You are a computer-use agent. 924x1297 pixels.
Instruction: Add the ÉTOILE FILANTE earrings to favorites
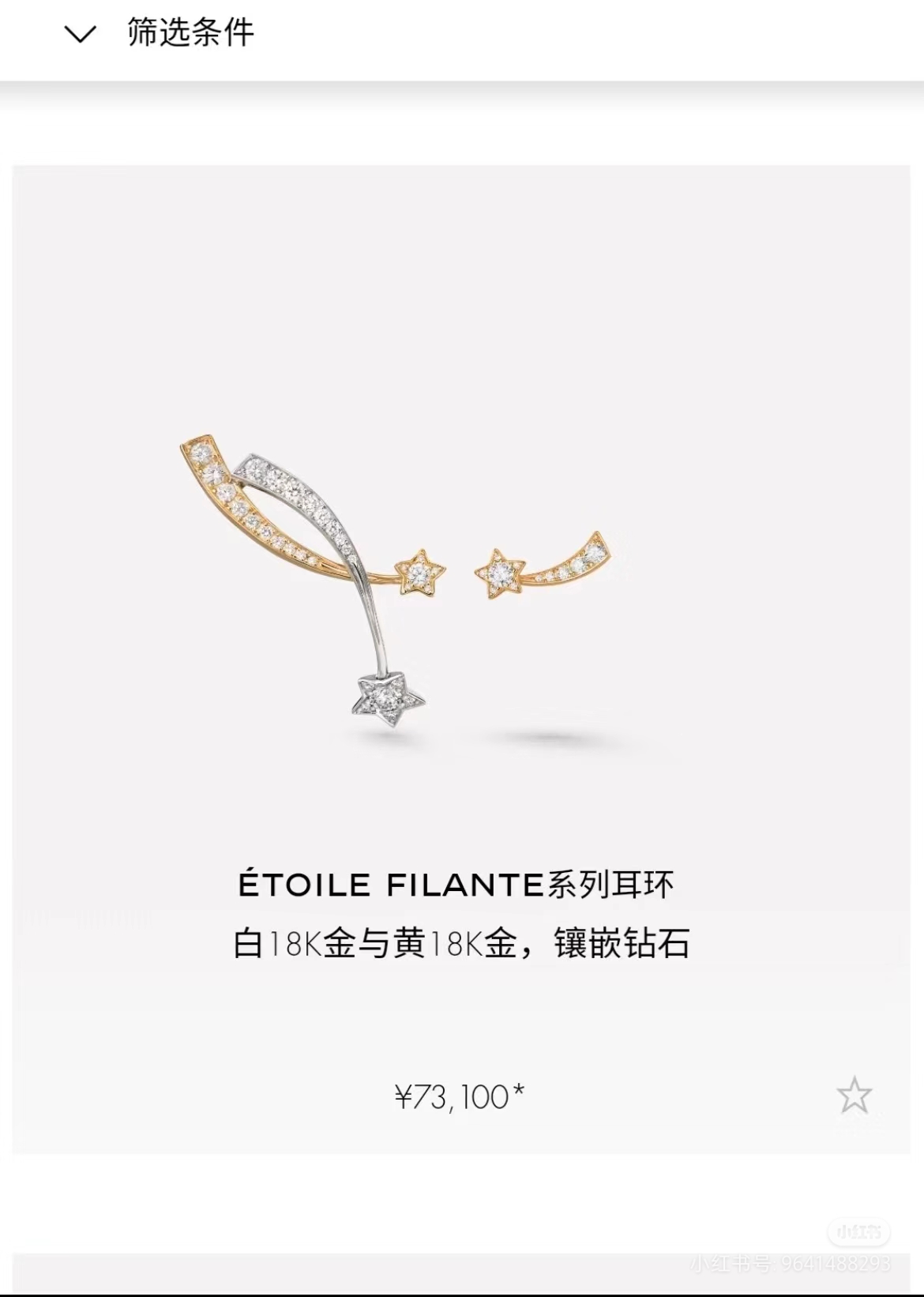click(x=854, y=1096)
